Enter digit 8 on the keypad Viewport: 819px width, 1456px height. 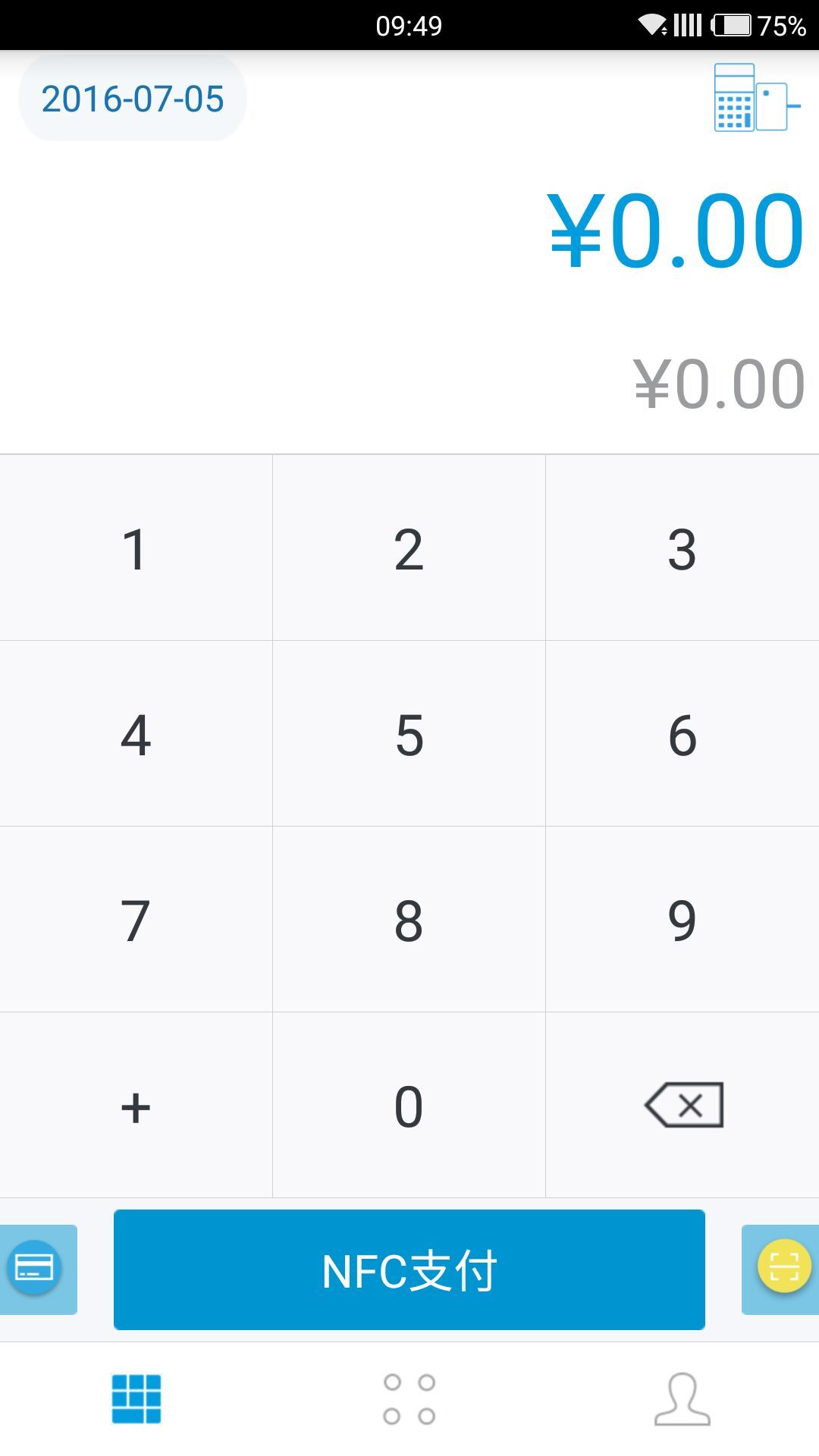(409, 920)
